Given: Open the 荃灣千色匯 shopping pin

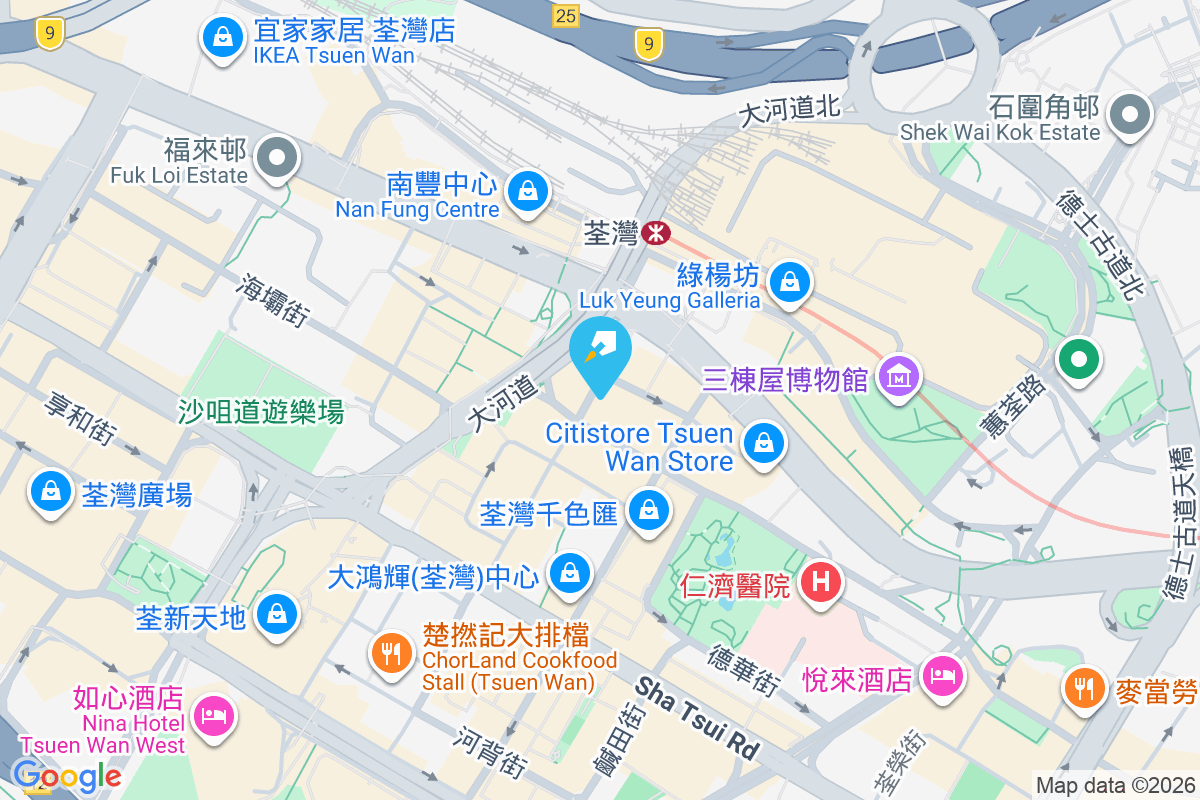Looking at the screenshot, I should pyautogui.click(x=650, y=512).
